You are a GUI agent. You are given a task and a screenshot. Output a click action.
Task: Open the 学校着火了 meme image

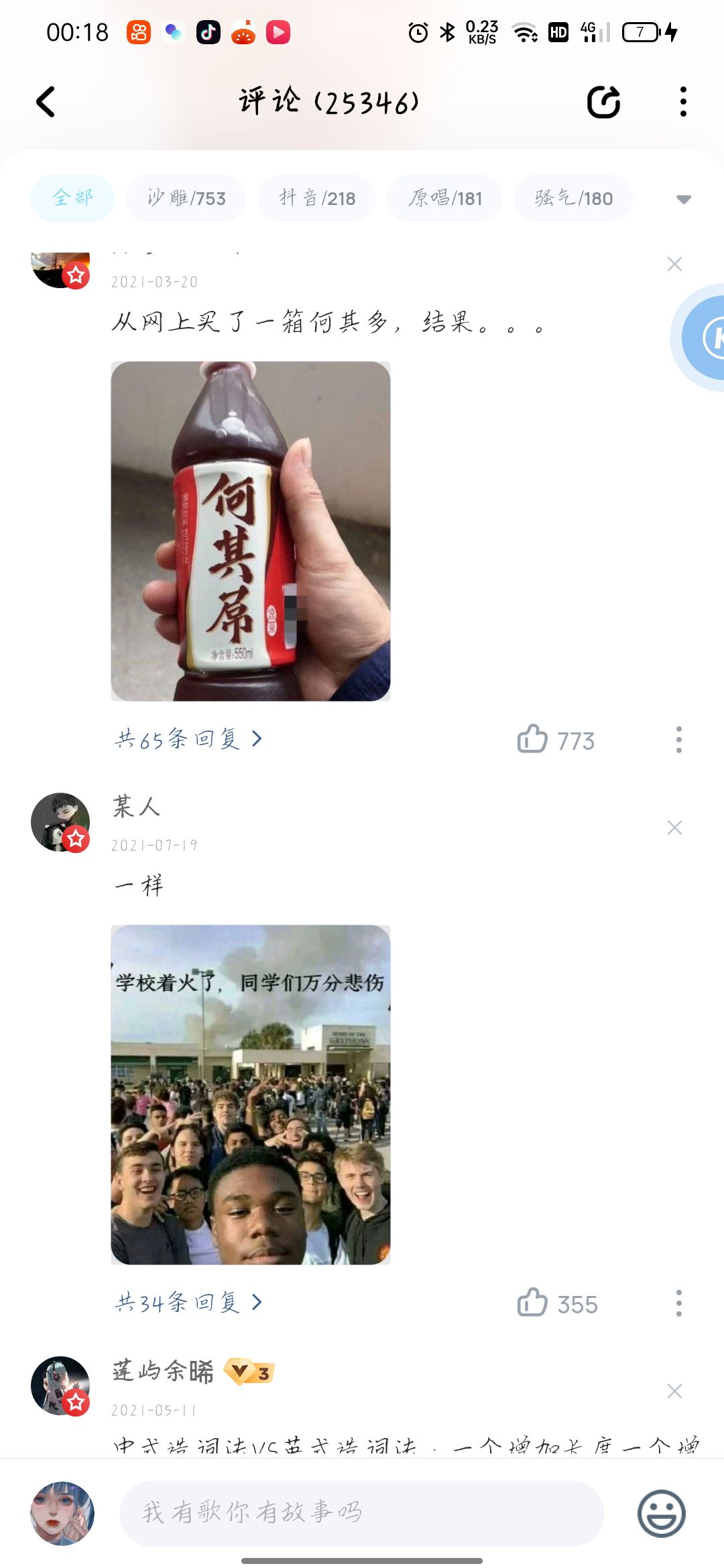click(251, 1095)
